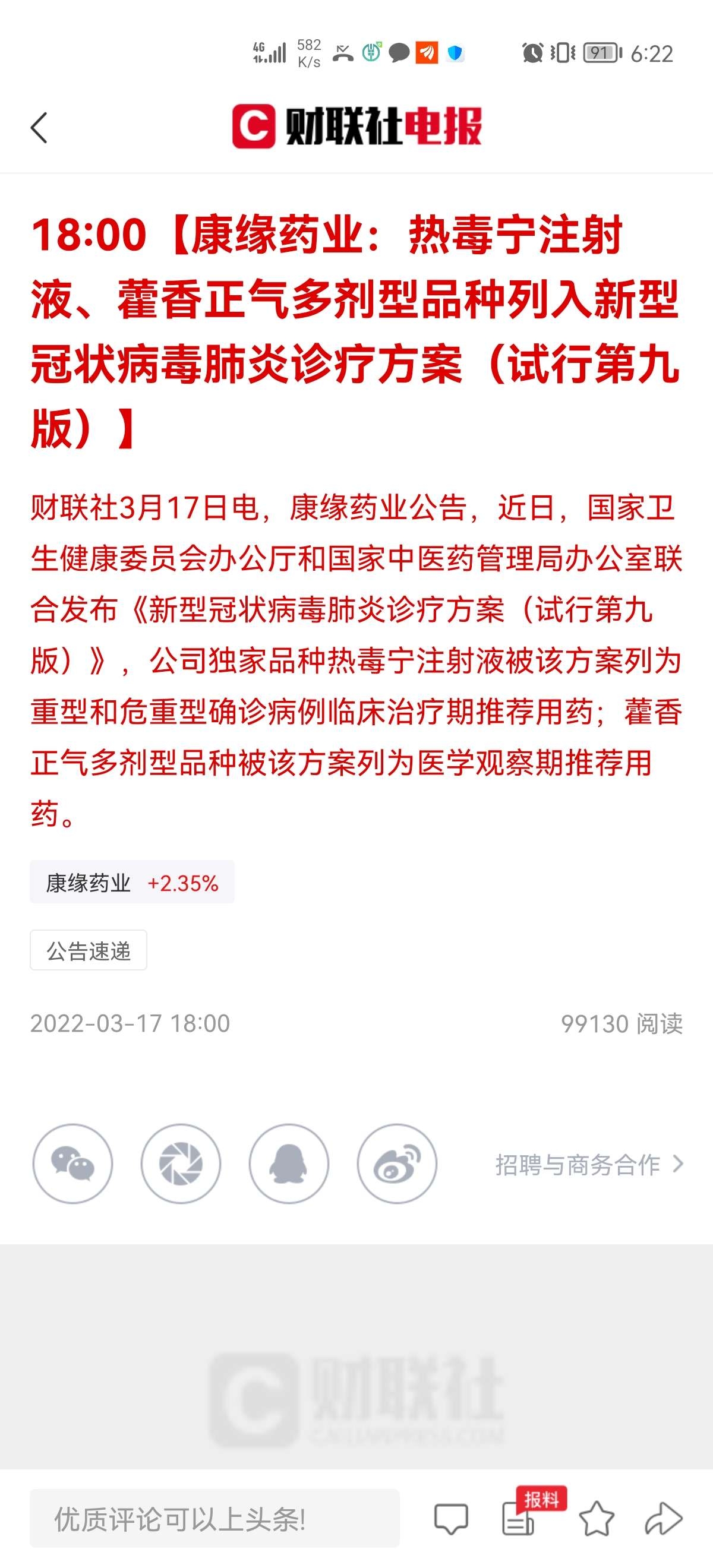The height and width of the screenshot is (1568, 713).
Task: Tap the comment input box
Action: [x=215, y=1519]
